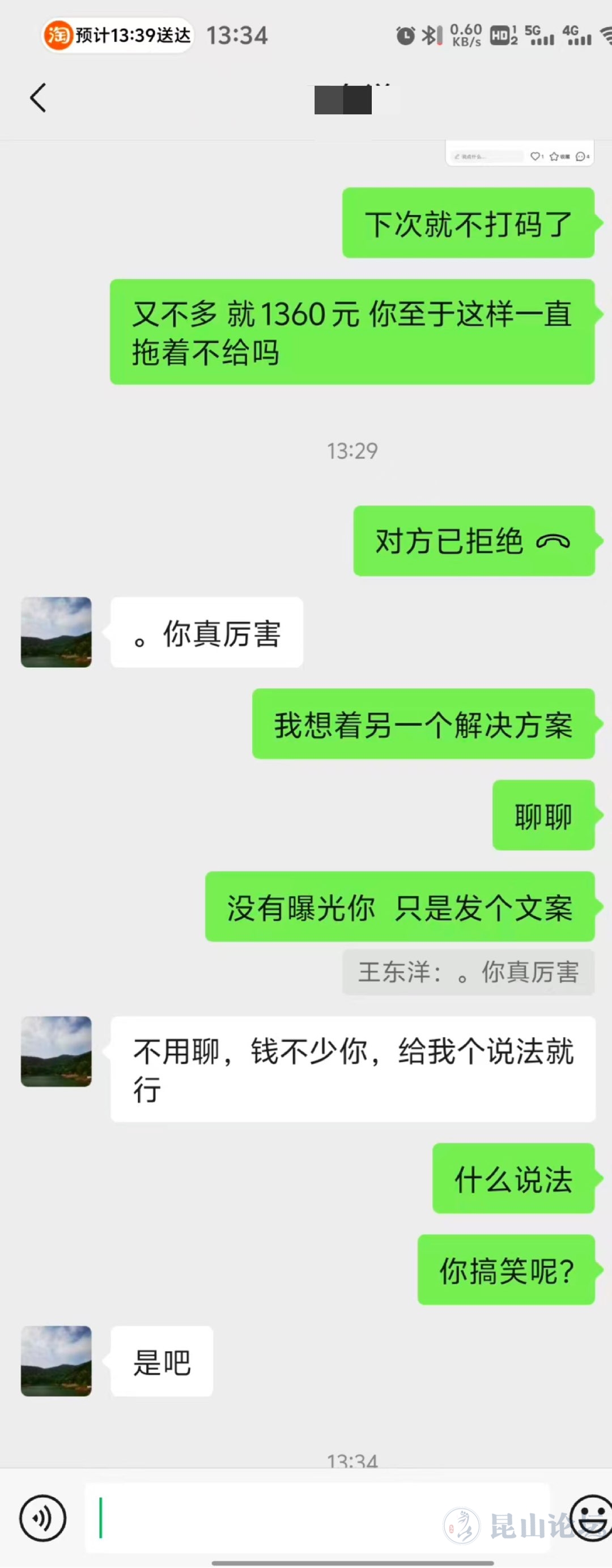Image resolution: width=612 pixels, height=1568 pixels.
Task: Redial from the 对方已拒绝 call bubble
Action: coord(473,541)
